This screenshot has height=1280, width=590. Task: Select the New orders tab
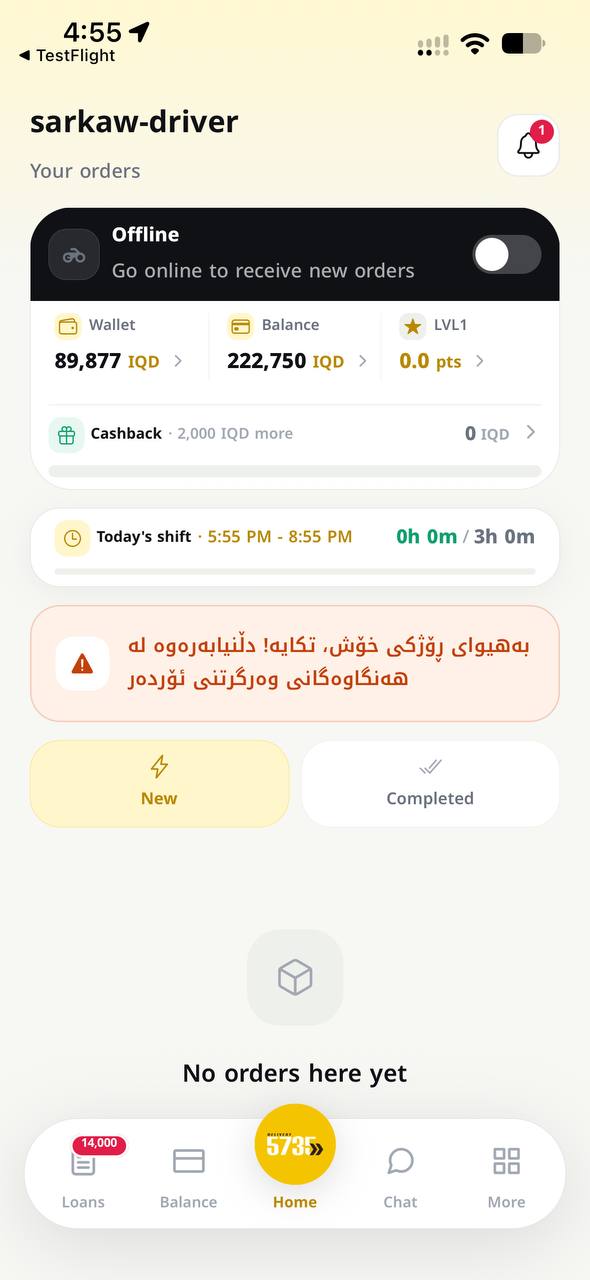point(159,783)
